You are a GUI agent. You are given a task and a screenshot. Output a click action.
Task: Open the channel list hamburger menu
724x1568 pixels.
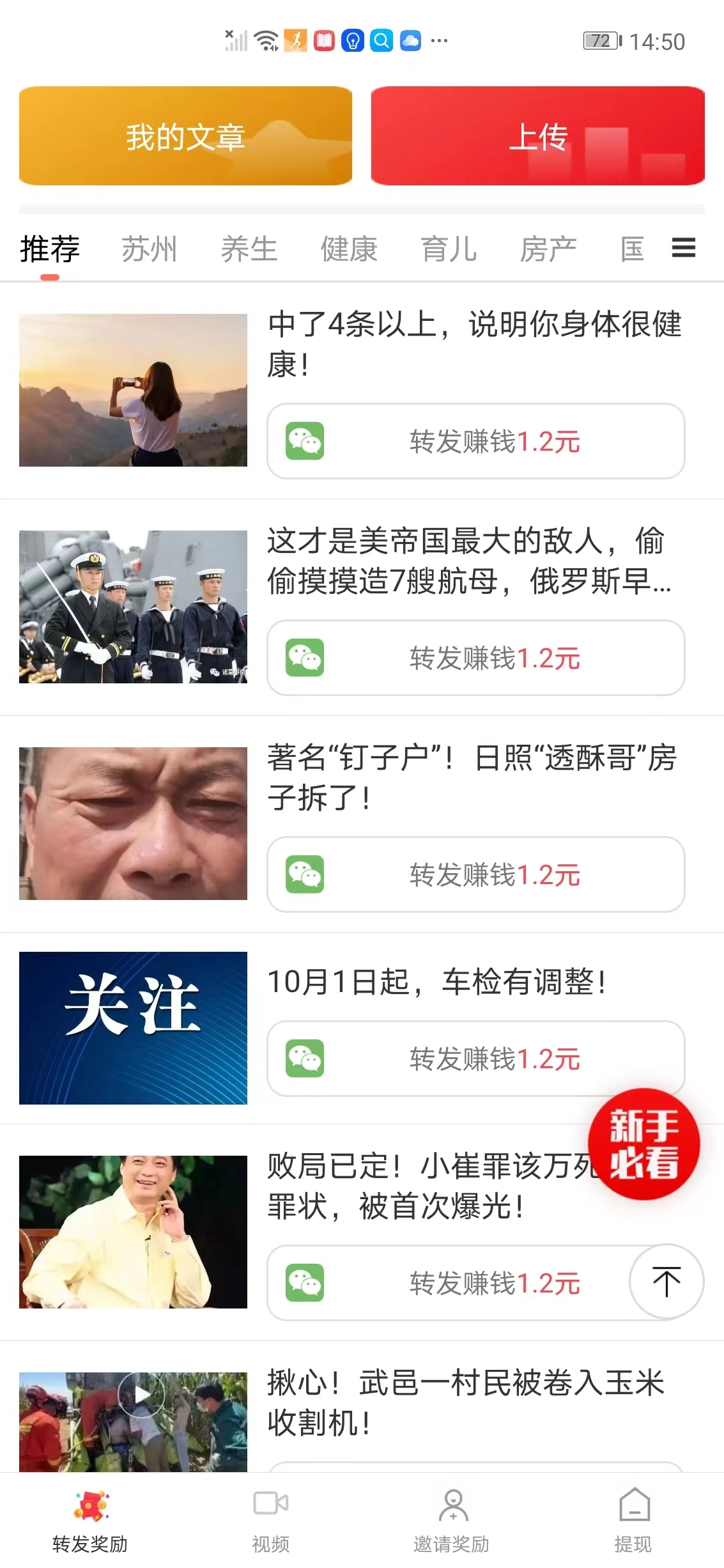(x=682, y=248)
